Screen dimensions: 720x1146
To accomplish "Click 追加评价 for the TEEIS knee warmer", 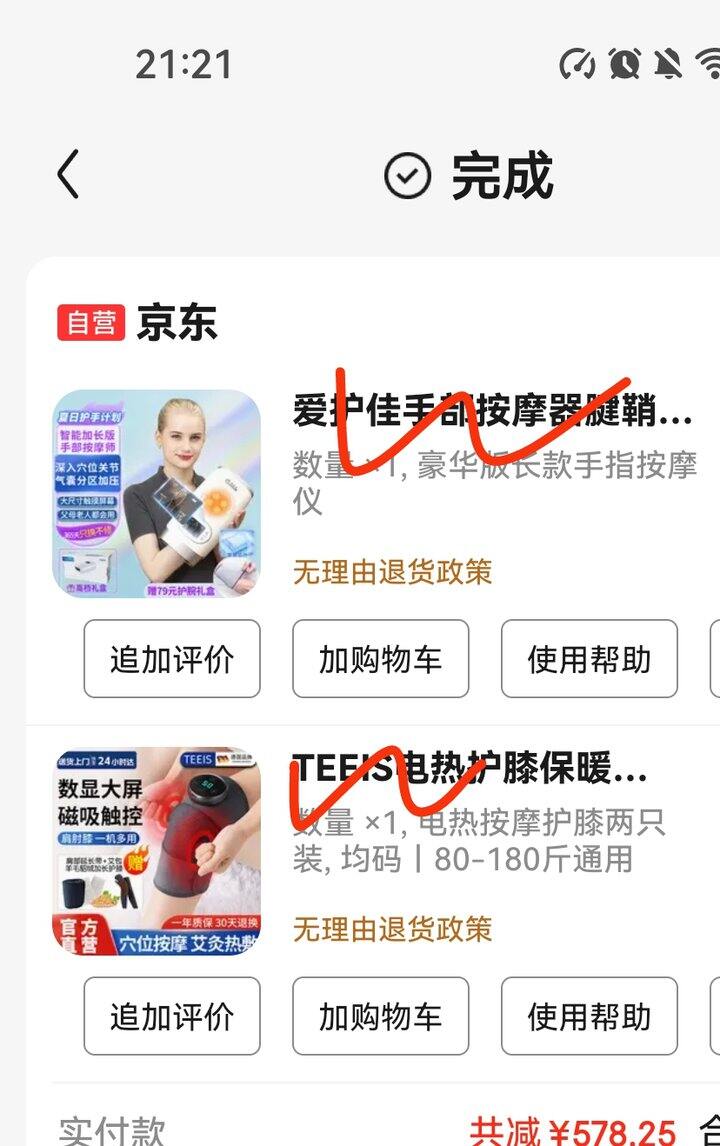I will [x=172, y=1017].
